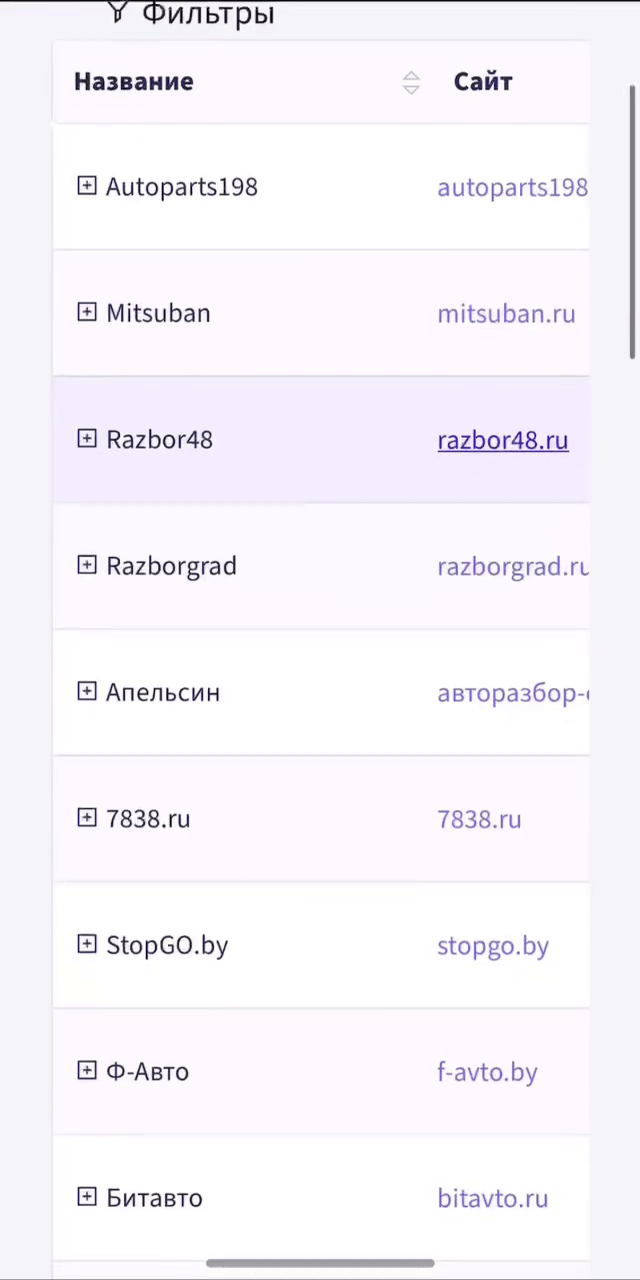The image size is (640, 1280).
Task: Follow the razbor48.ru link
Action: 503,440
